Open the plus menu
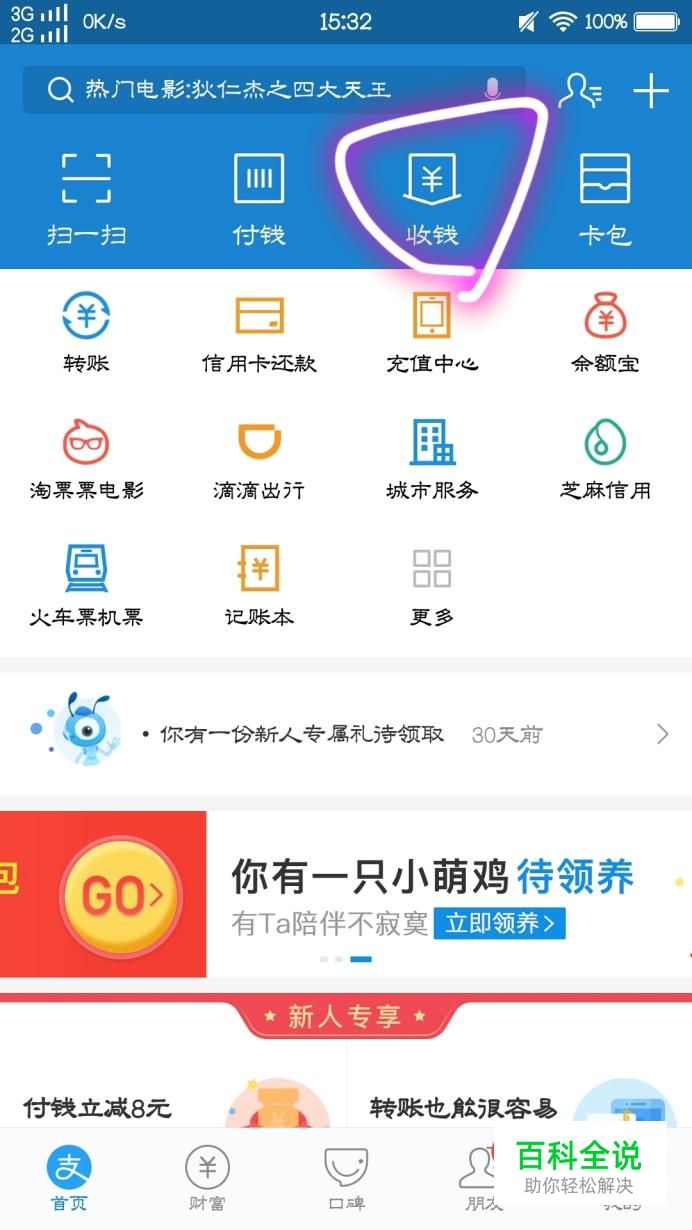 click(651, 91)
